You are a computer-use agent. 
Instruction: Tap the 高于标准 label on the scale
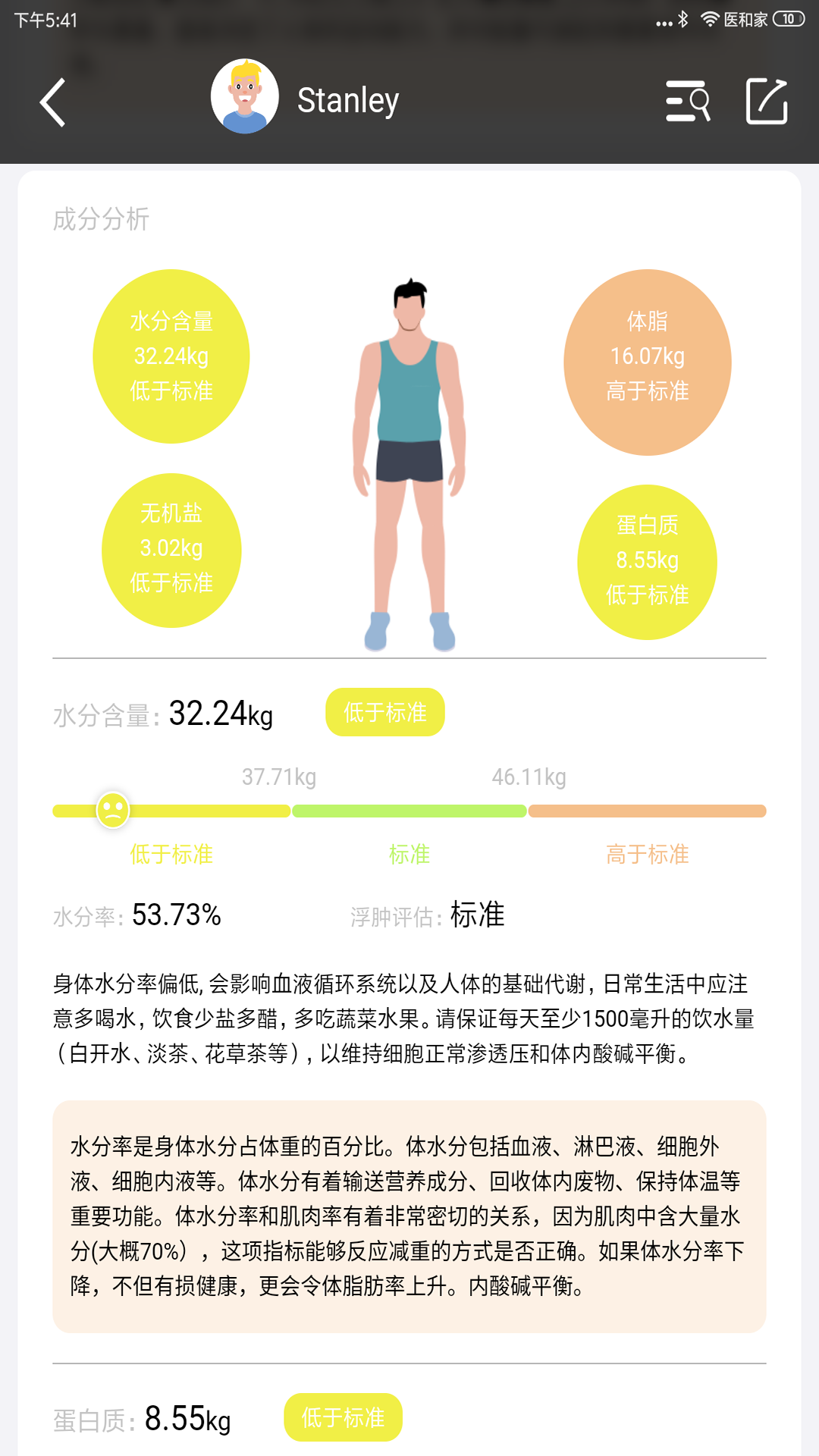pyautogui.click(x=649, y=854)
